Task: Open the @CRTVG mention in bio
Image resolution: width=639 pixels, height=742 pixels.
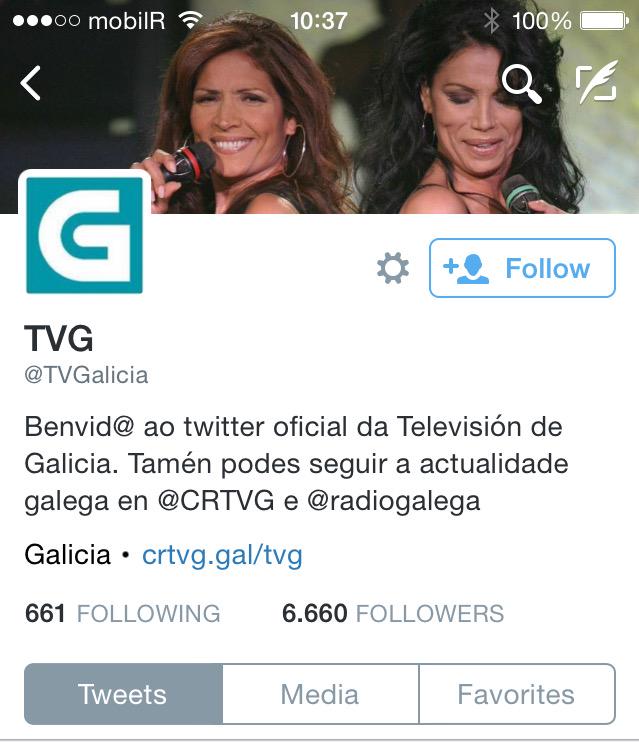Action: [216, 501]
